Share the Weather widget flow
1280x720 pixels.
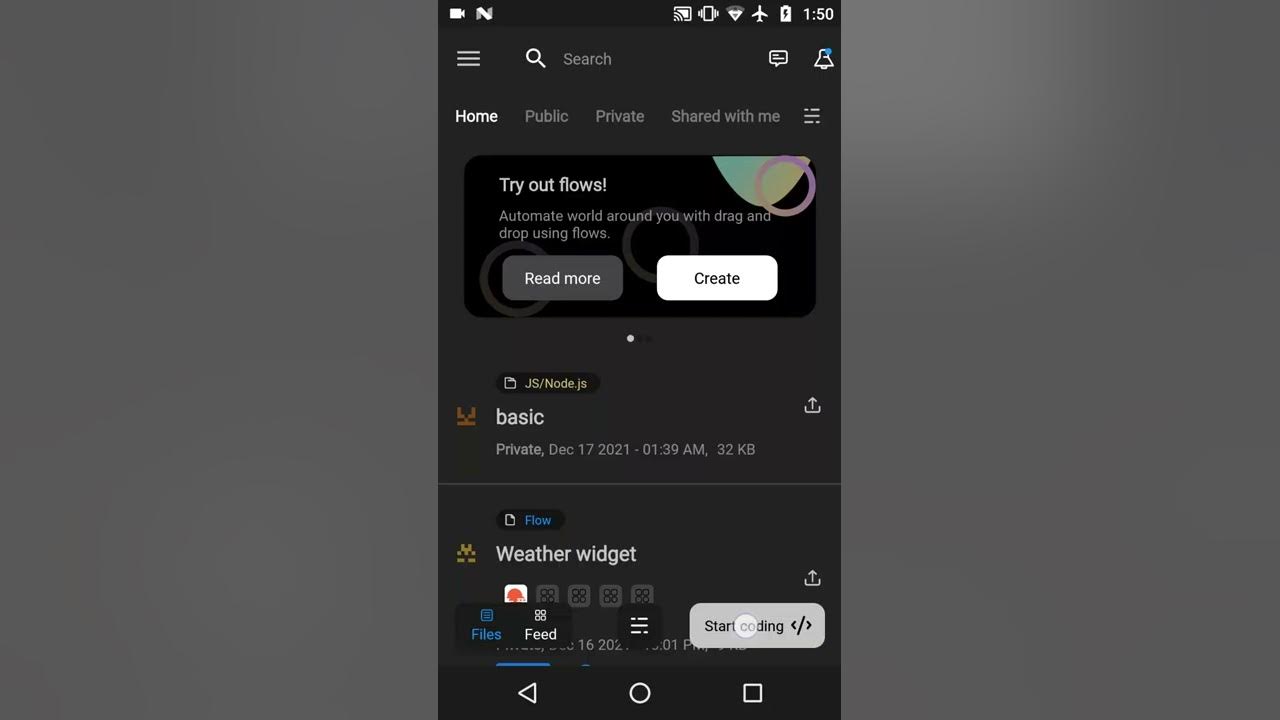(x=812, y=578)
